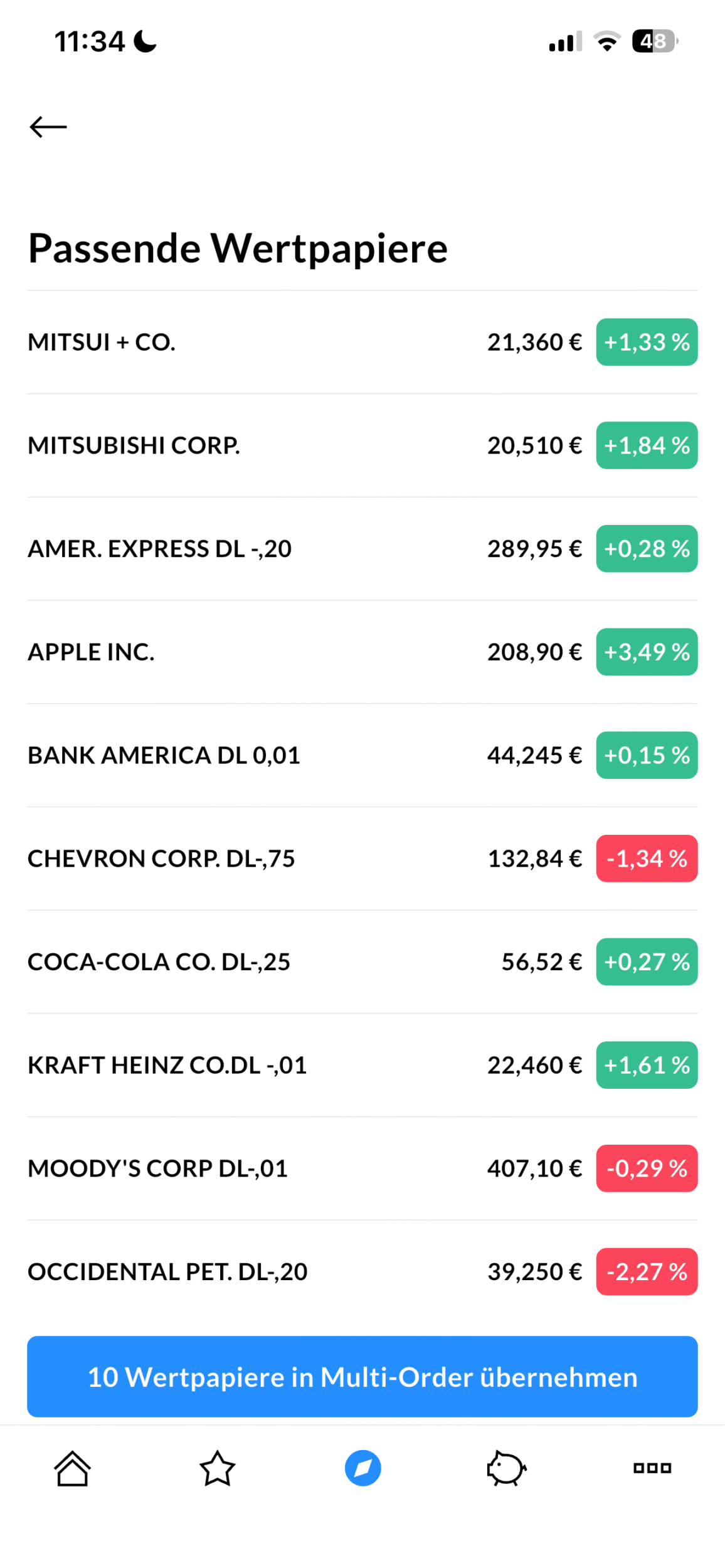Switch to the compass discover tab
This screenshot has height=1568, width=725.
362,1468
